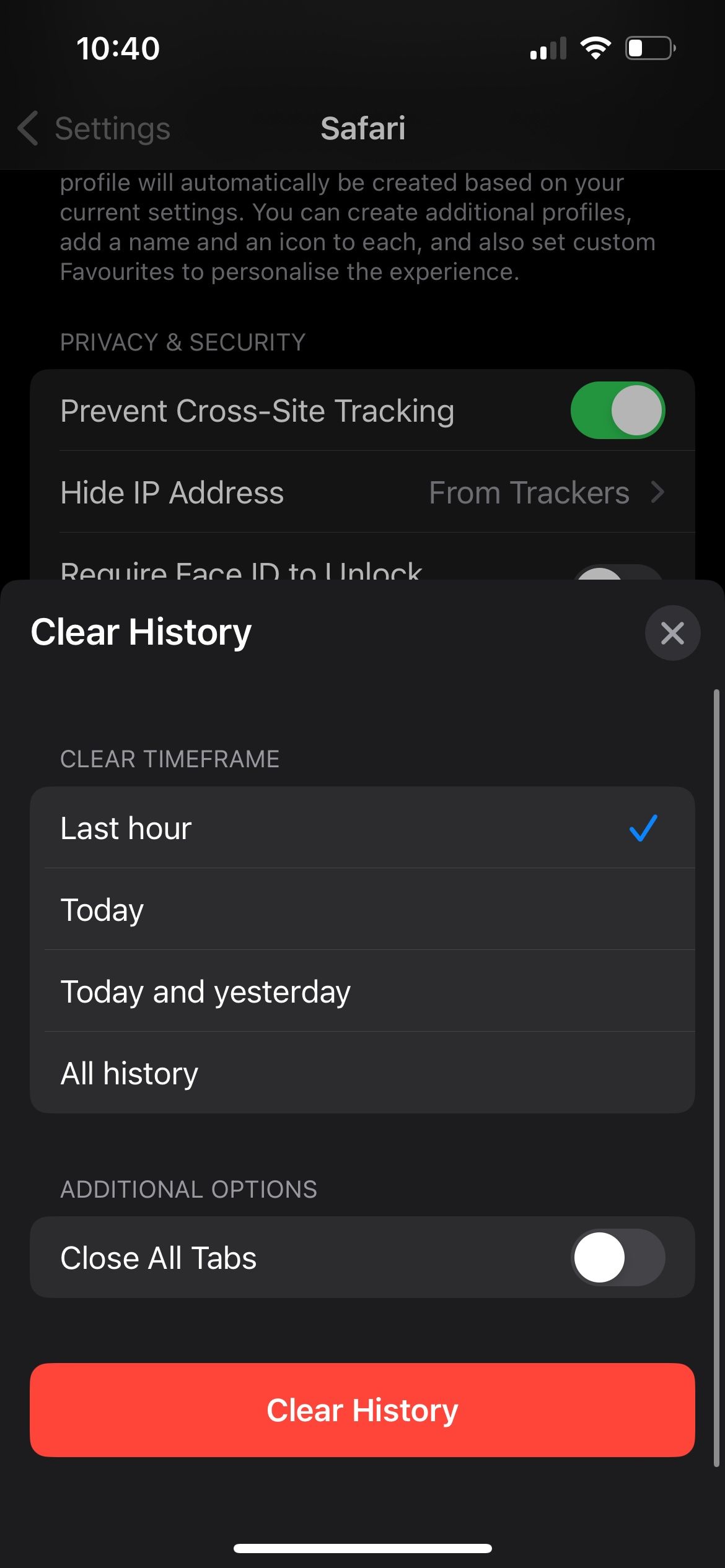Select the Last hour timeframe
The height and width of the screenshot is (1568, 725).
click(362, 828)
